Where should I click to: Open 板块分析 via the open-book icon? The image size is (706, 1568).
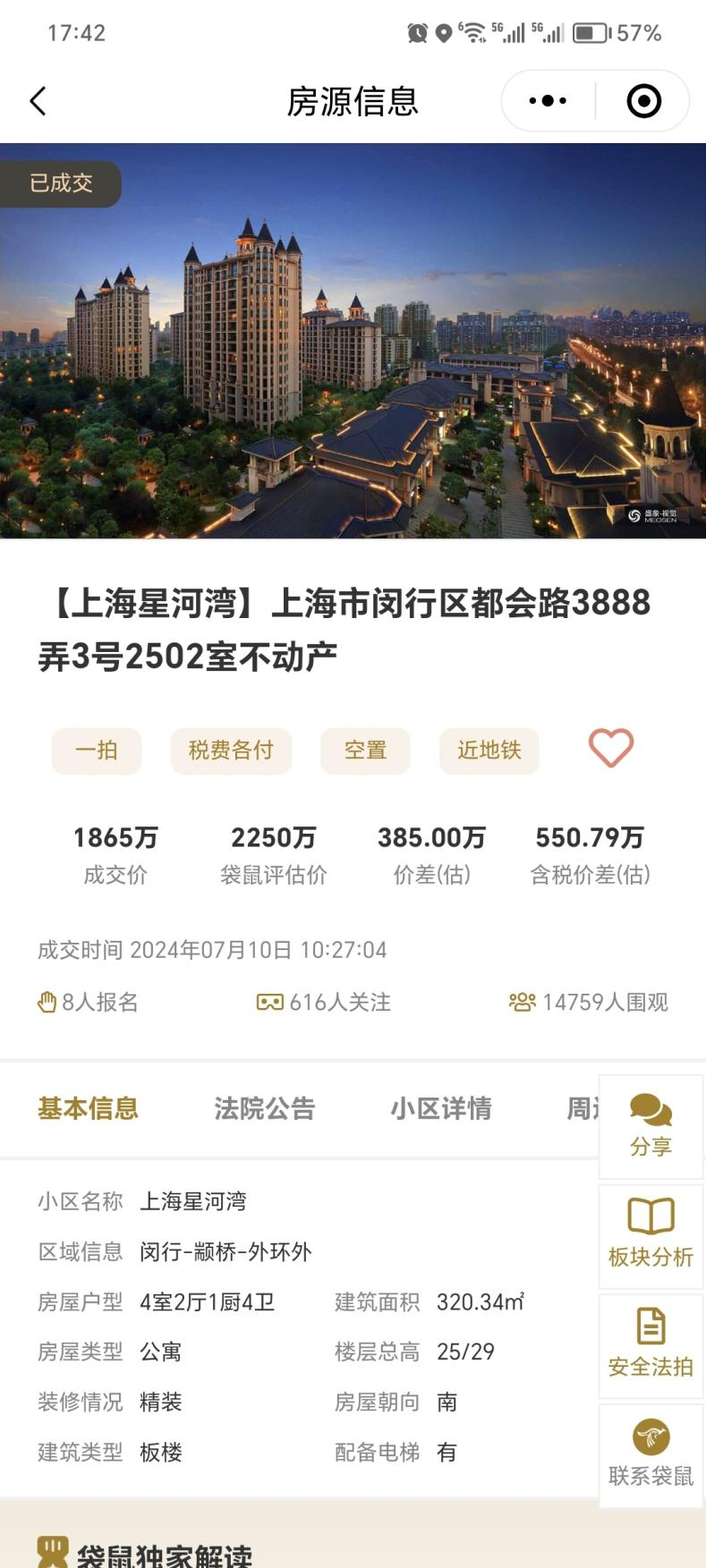coord(650,1215)
